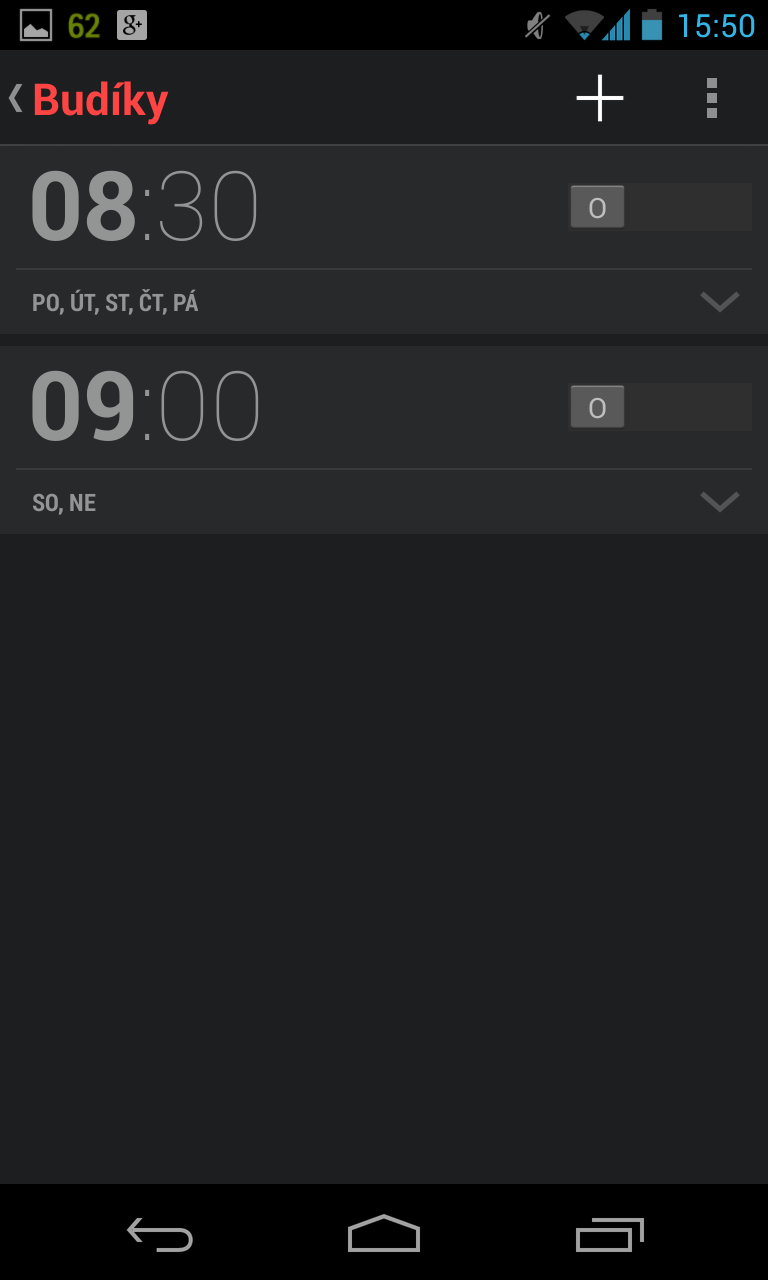
Task: Slide the 09:00 alarm switch on
Action: (x=659, y=406)
